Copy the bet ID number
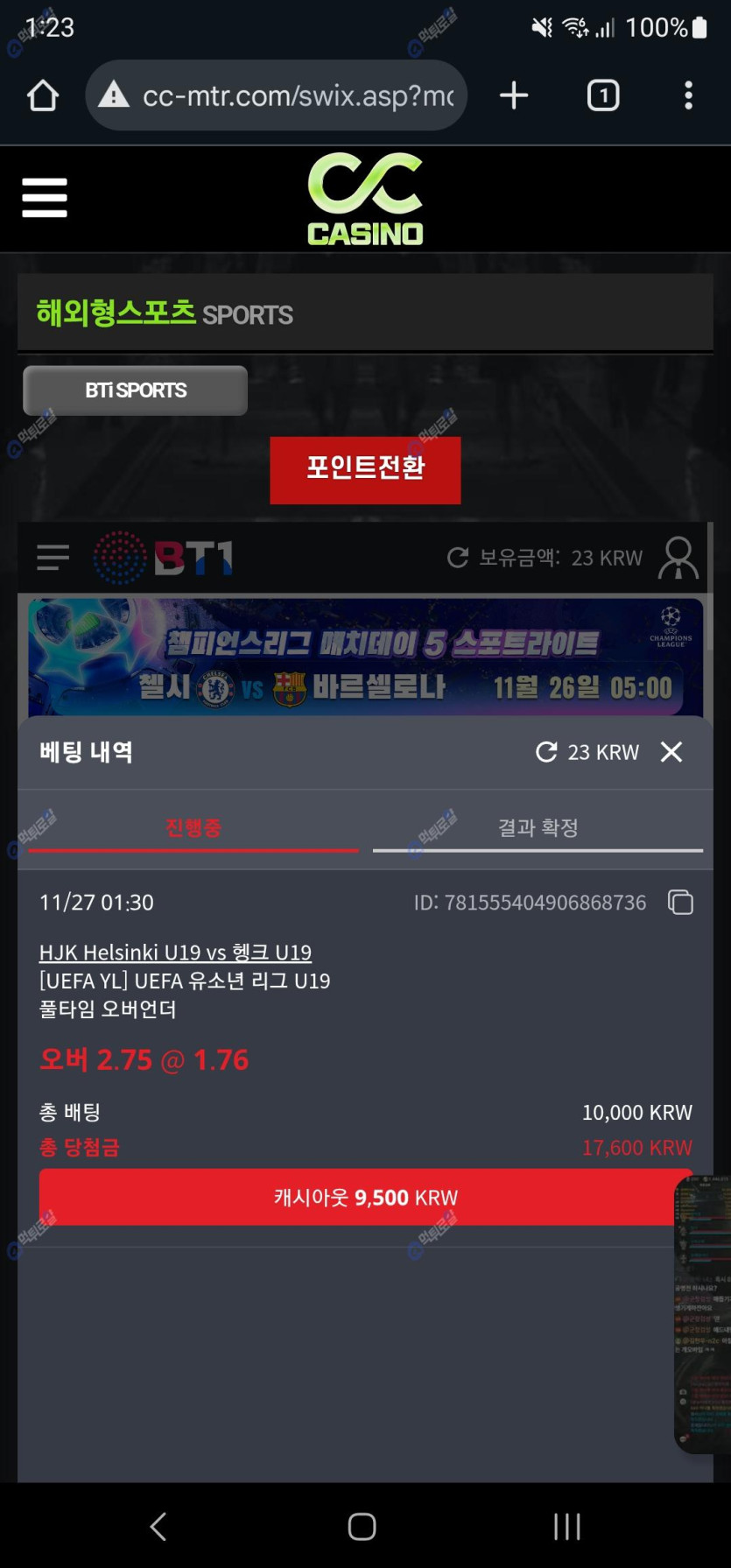Screen dimensions: 731x1568 [680, 903]
